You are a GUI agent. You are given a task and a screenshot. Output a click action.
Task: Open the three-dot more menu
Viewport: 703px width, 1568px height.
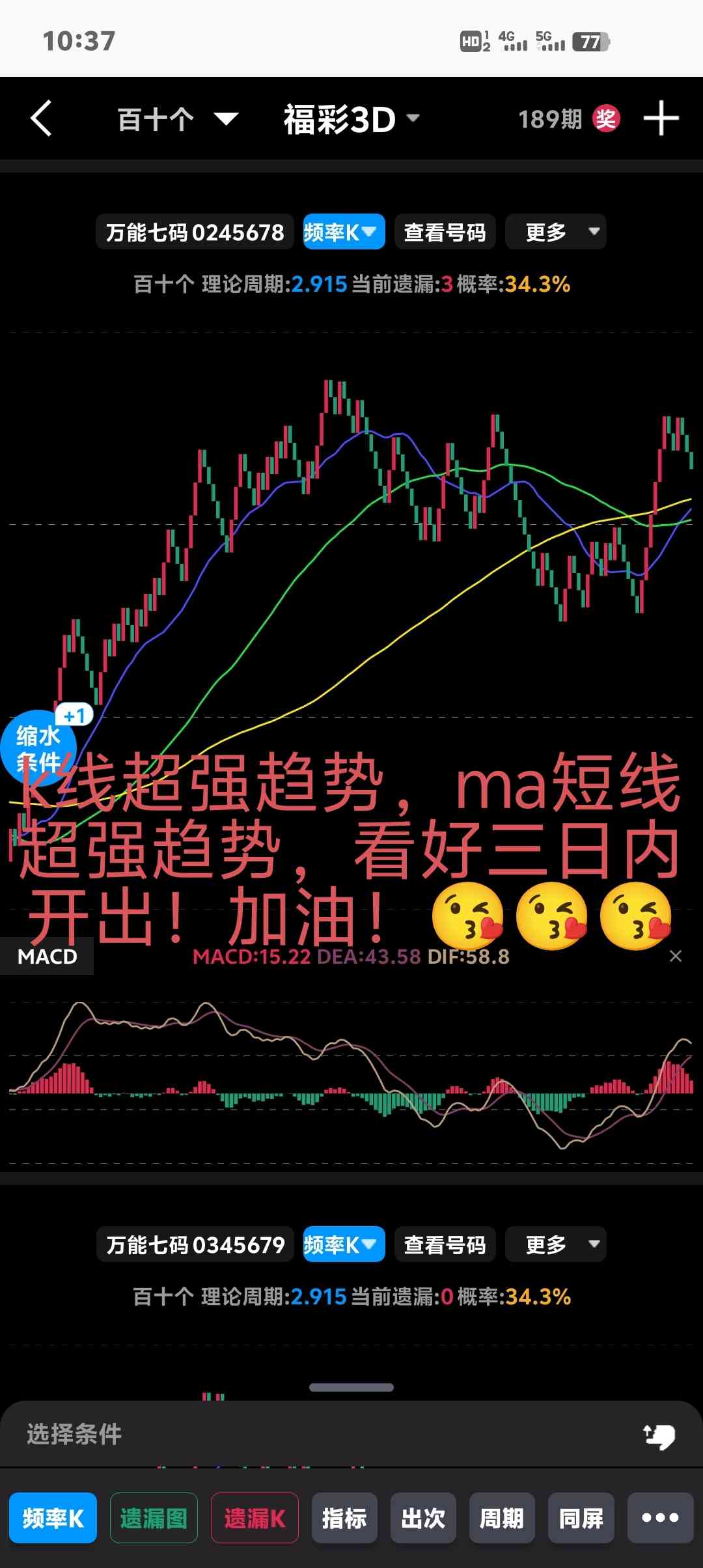[x=660, y=1518]
